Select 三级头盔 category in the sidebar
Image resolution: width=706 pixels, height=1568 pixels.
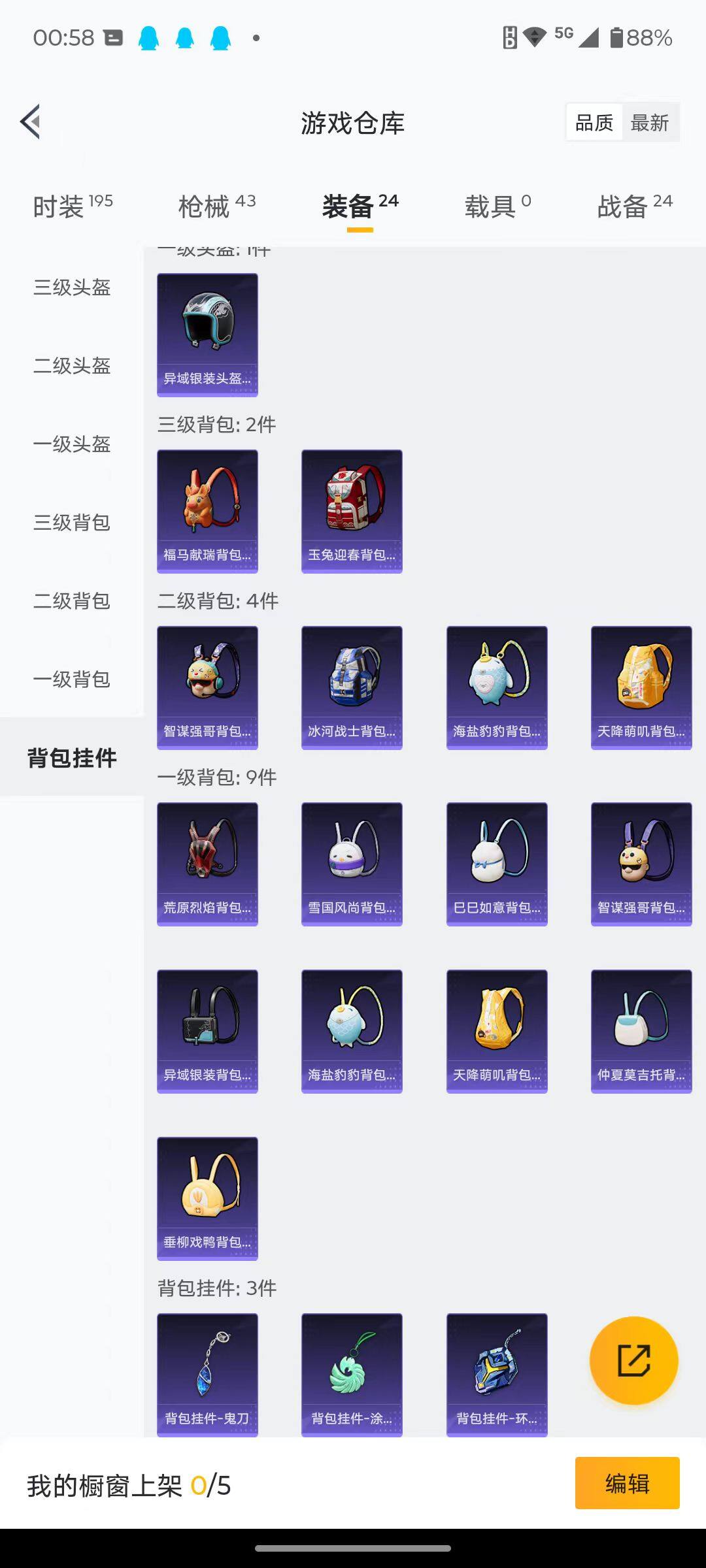[72, 288]
